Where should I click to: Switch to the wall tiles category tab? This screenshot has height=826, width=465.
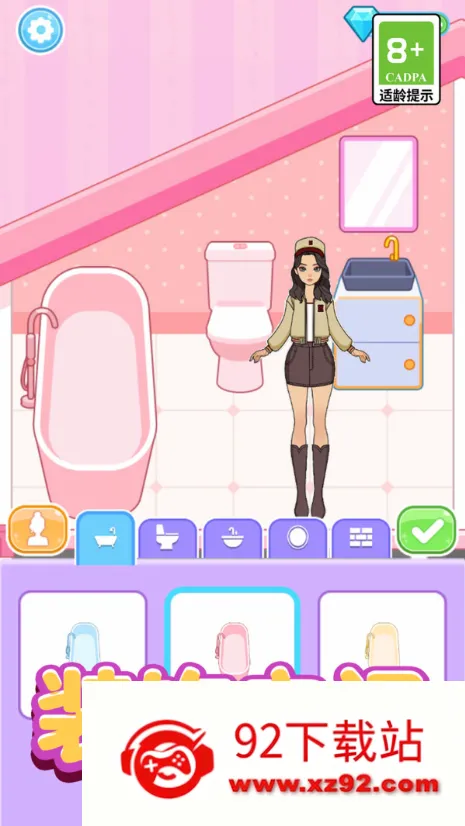tap(361, 538)
